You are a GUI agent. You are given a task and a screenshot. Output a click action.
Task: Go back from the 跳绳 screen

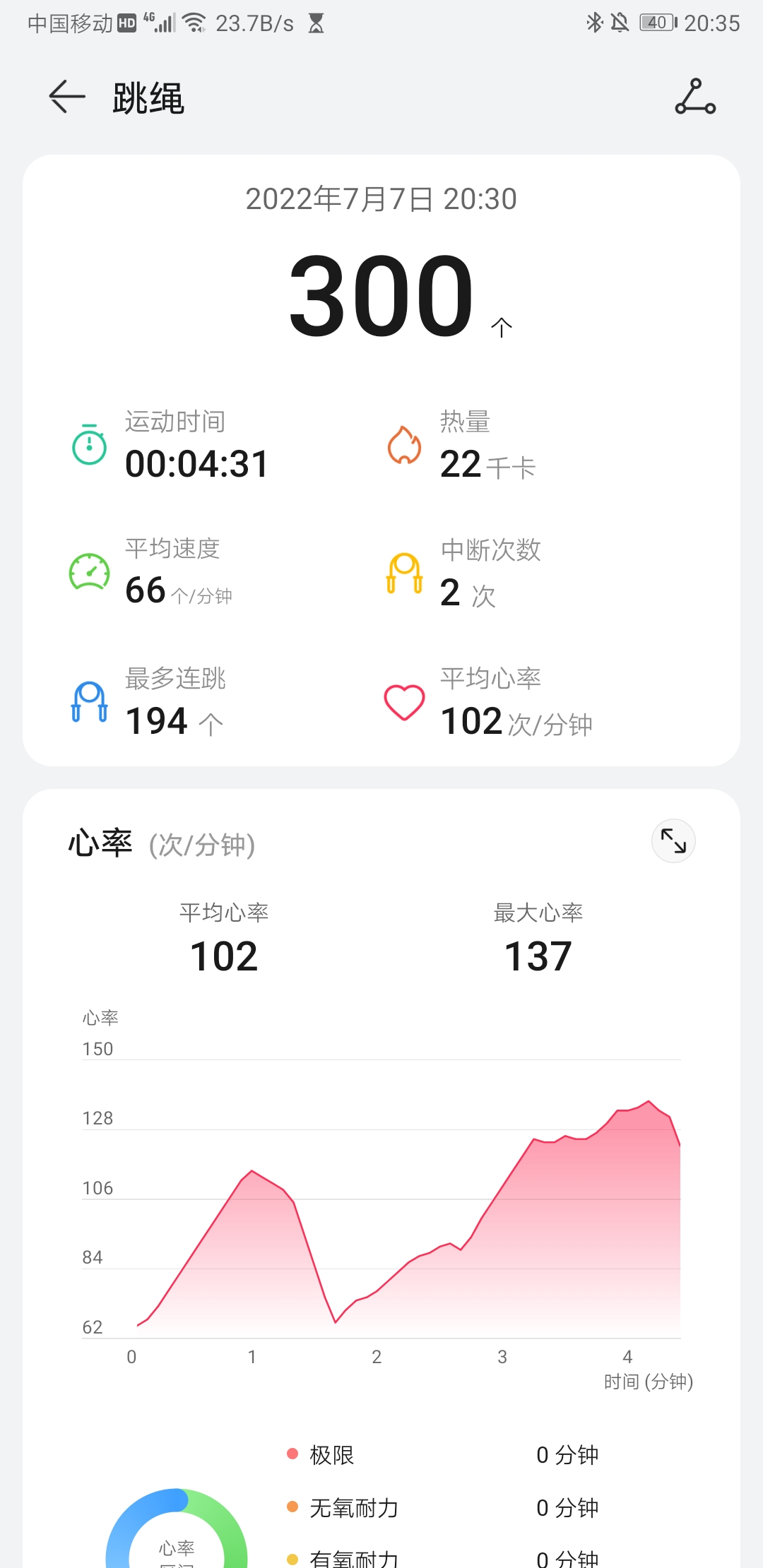click(67, 97)
